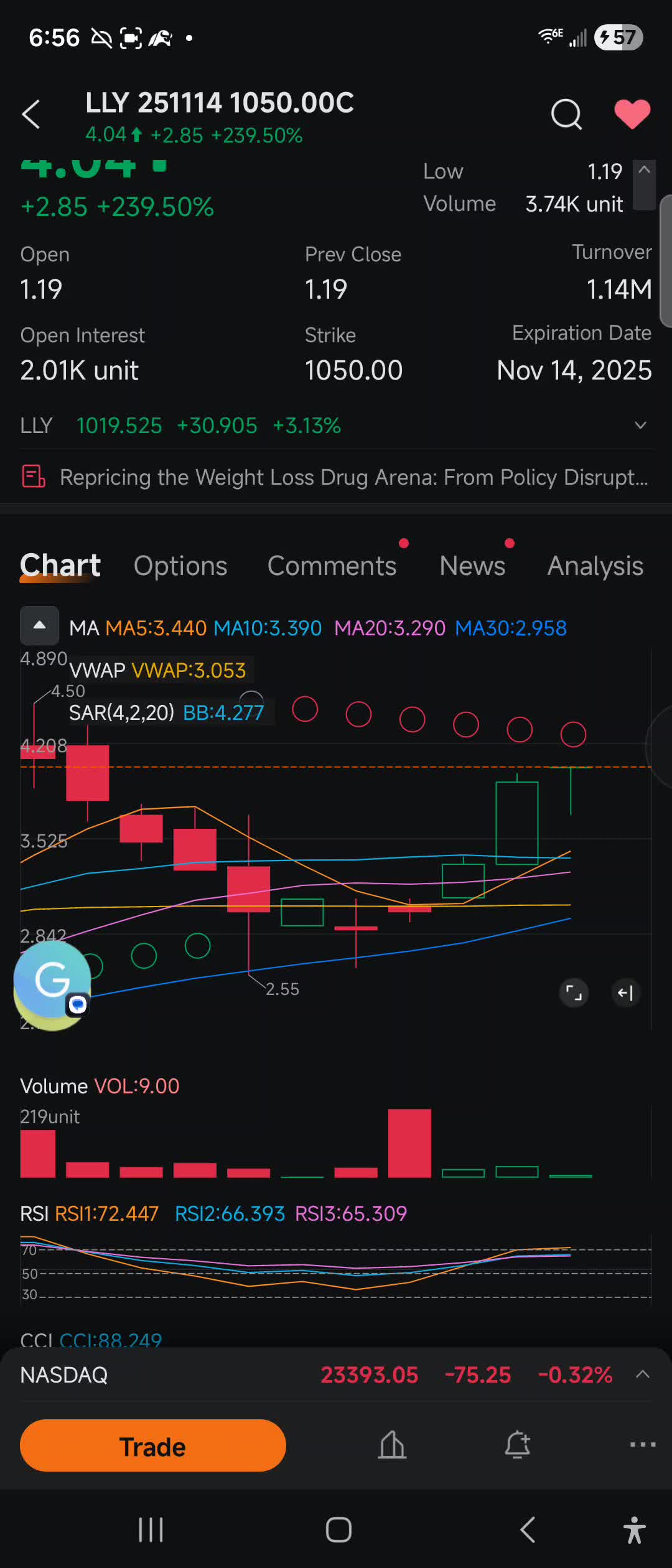This screenshot has width=672, height=1568.
Task: Switch to the Options tab
Action: coord(180,566)
